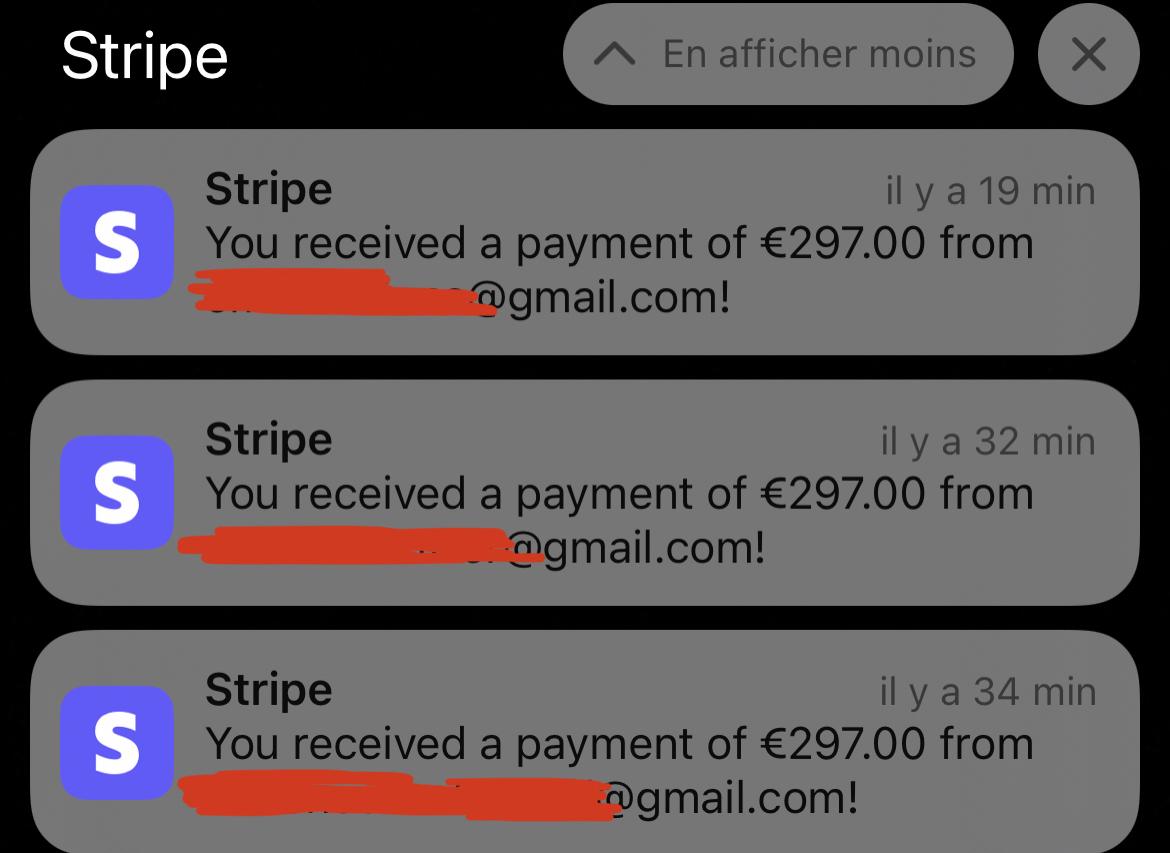The width and height of the screenshot is (1170, 853).
Task: Open the Stripe notification from 19 min ago
Action: (585, 243)
